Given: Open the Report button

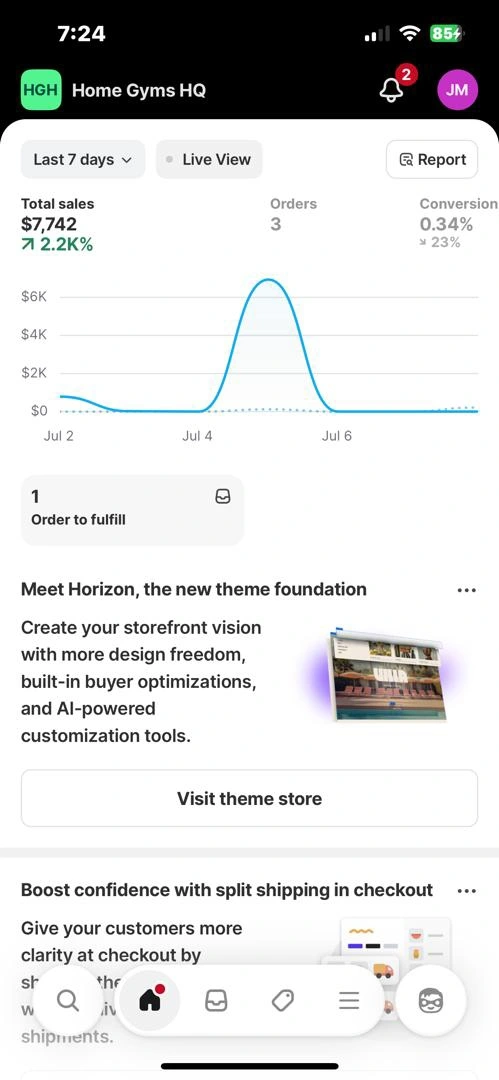Looking at the screenshot, I should tap(431, 159).
